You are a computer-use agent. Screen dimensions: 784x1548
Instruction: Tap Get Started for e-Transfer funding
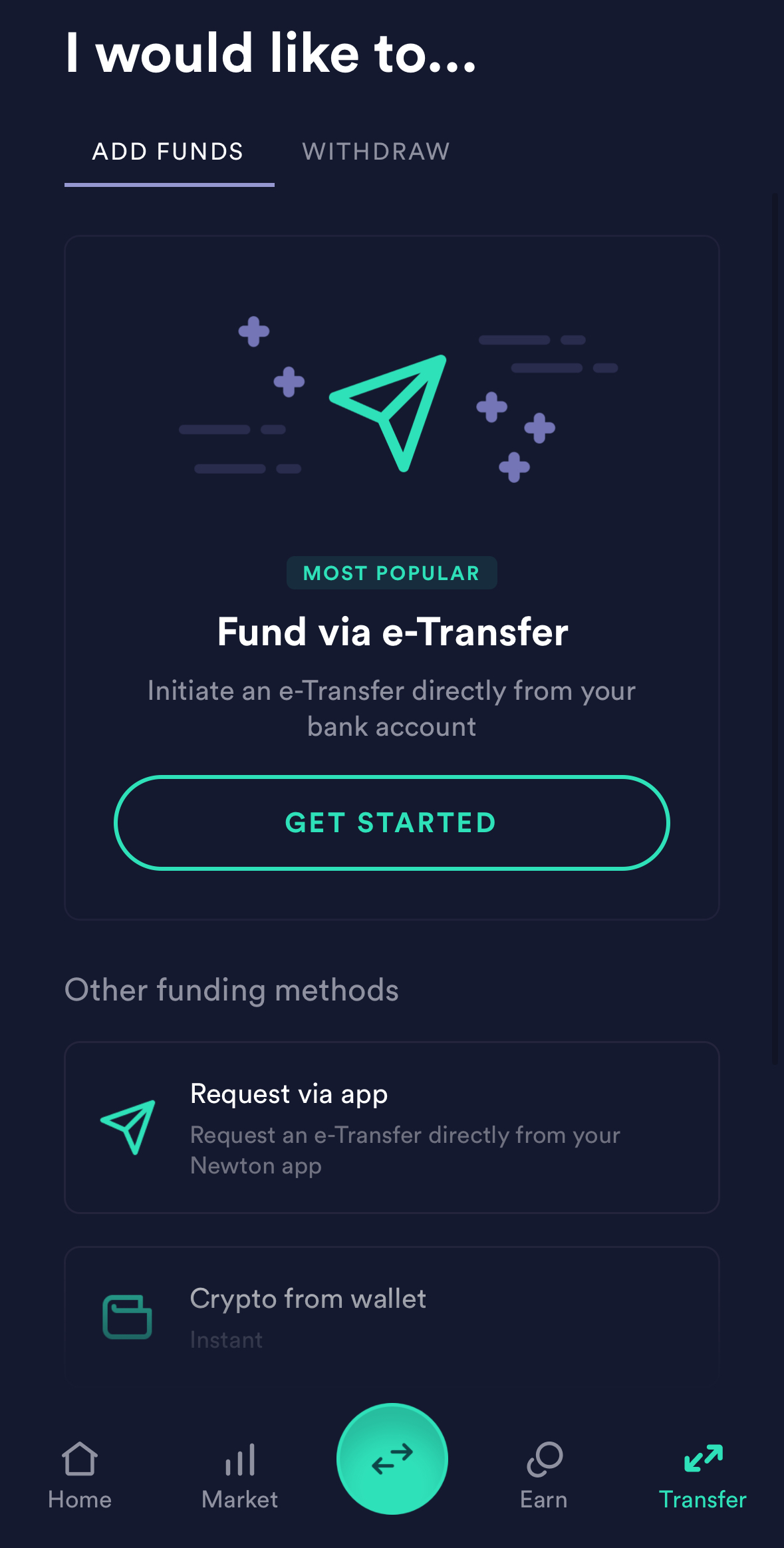click(x=392, y=823)
